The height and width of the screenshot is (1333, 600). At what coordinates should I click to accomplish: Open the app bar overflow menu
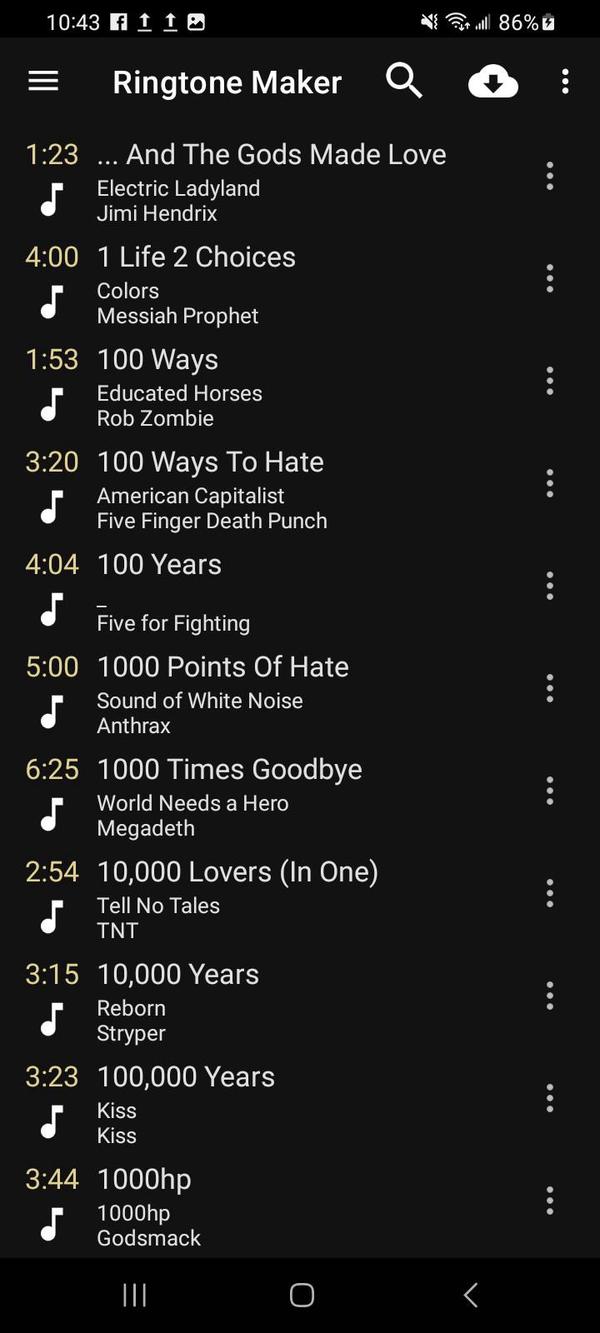tap(565, 82)
